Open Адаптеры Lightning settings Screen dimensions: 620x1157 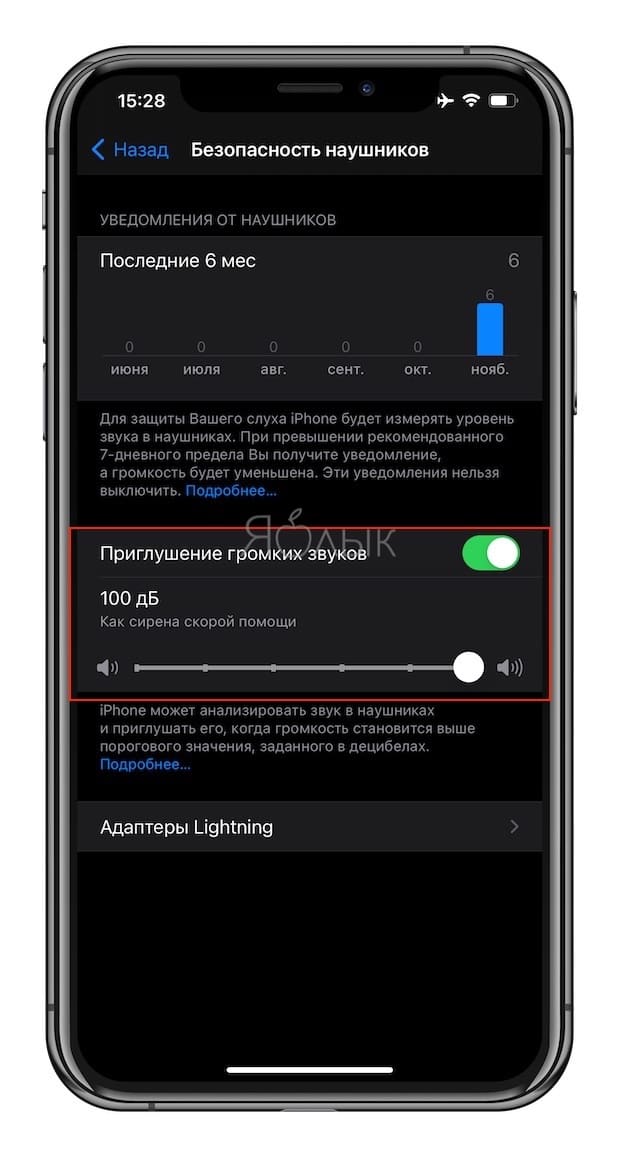309,827
